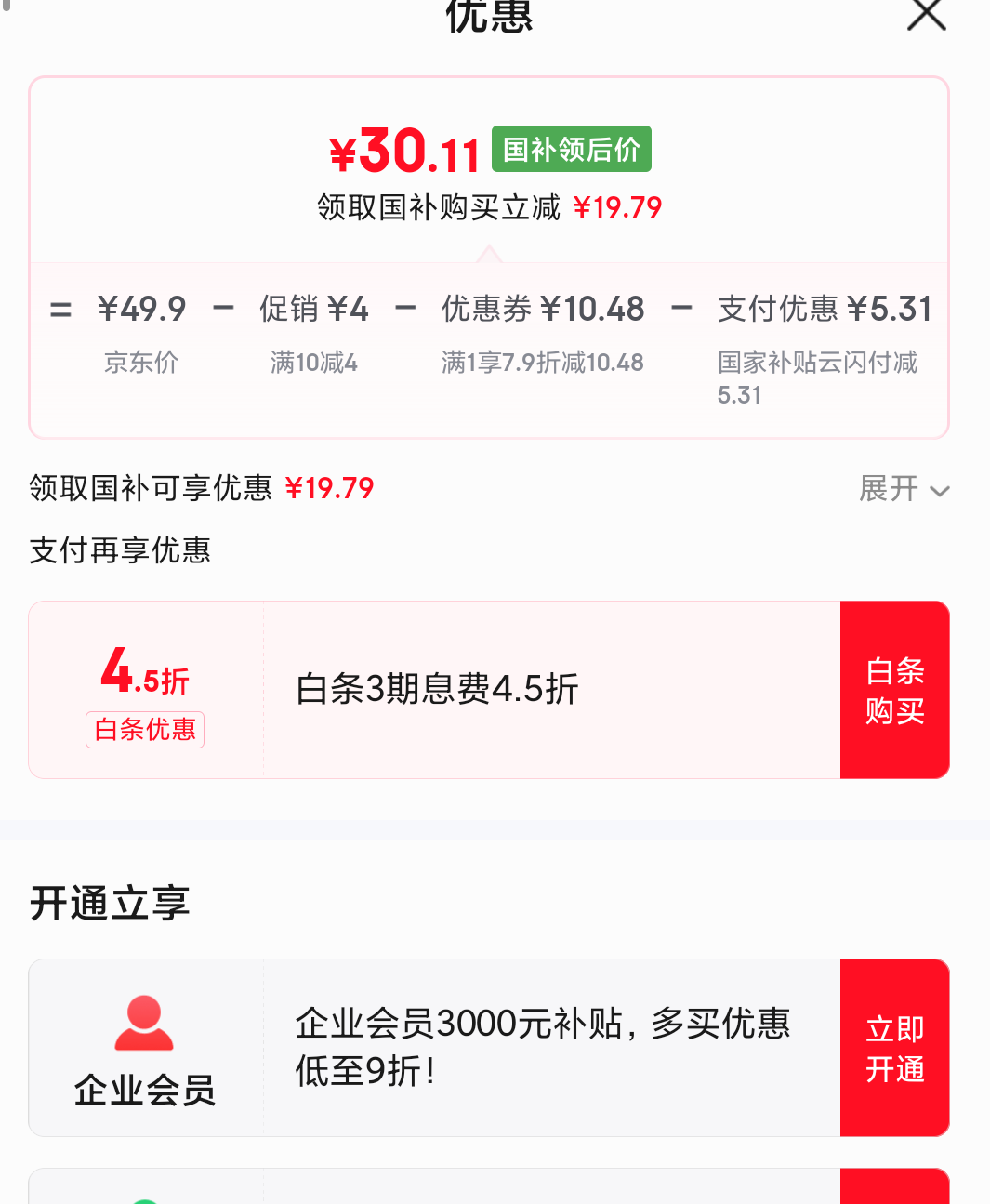Tap the 白条购买 button
990x1204 pixels.
pyautogui.click(x=894, y=690)
